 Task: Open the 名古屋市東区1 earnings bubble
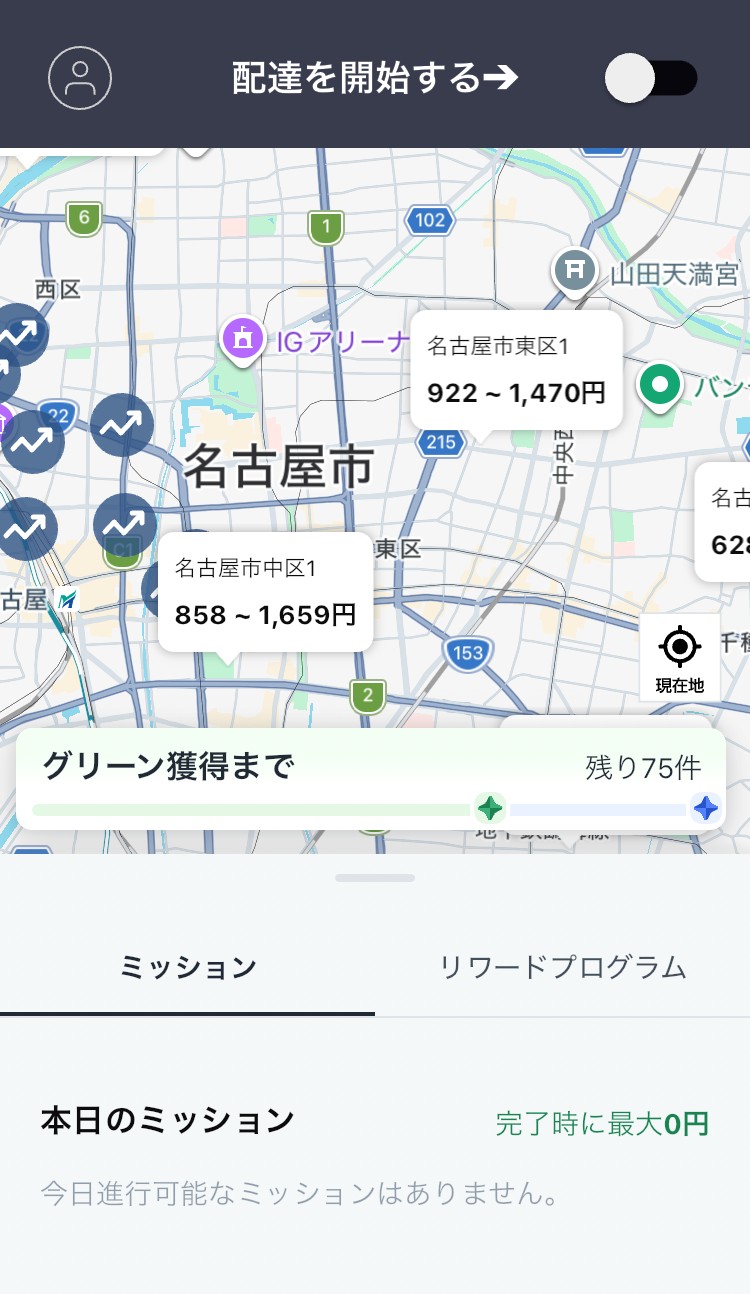(x=516, y=371)
